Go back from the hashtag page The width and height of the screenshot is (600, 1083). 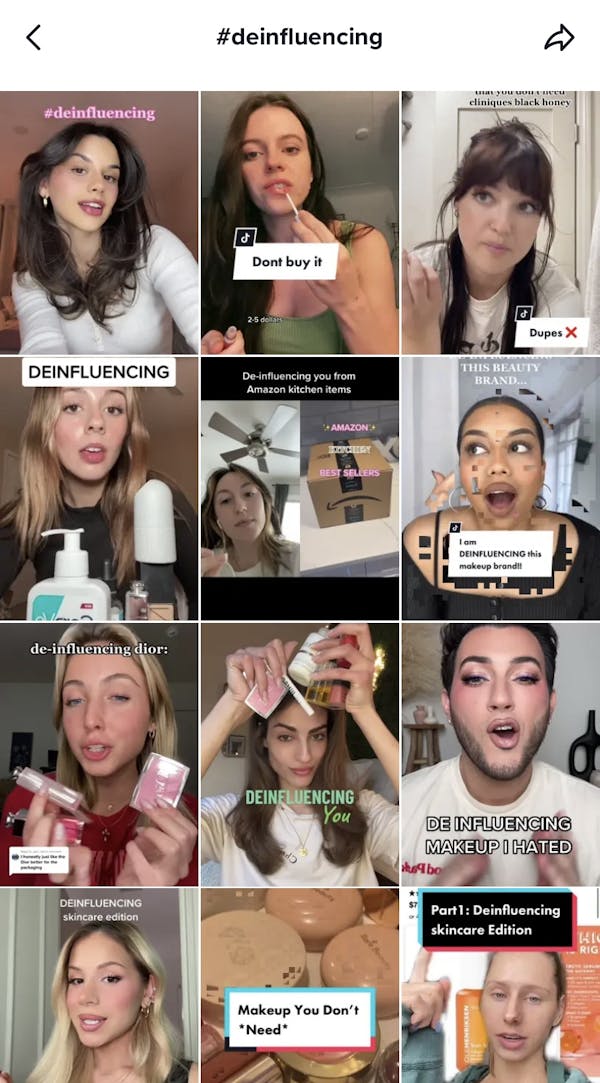point(33,38)
